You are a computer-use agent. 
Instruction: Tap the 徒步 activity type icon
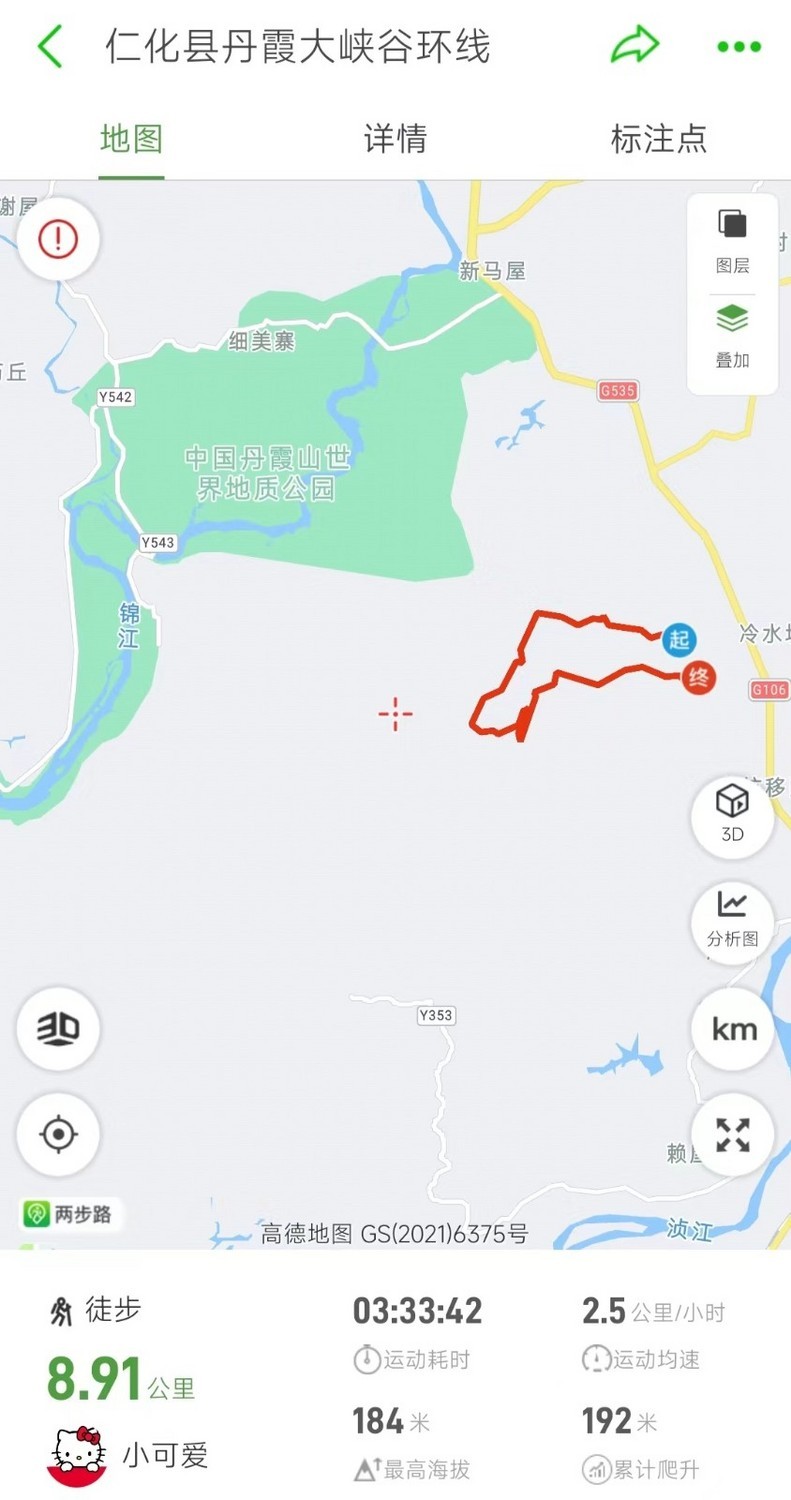pos(62,1310)
